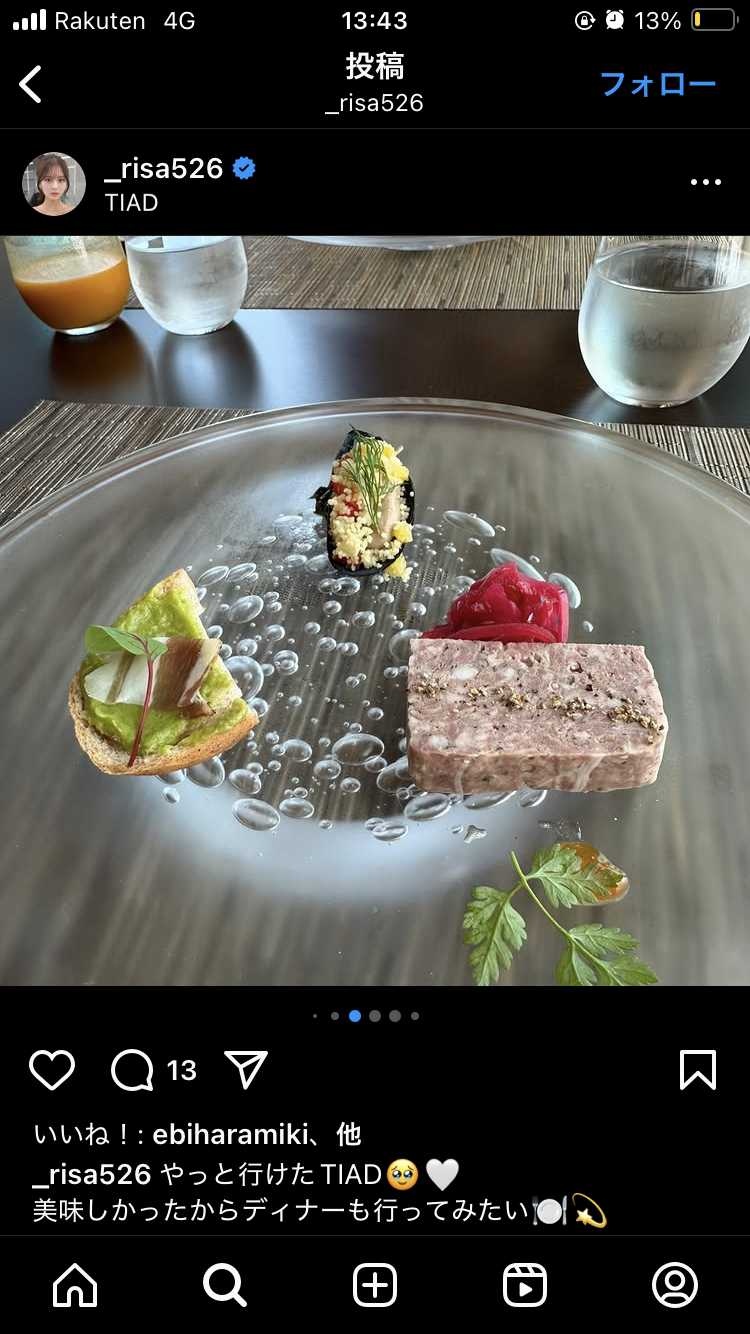Tap the _risa526 username in the header
Viewport: 750px width, 1334px height.
164,168
